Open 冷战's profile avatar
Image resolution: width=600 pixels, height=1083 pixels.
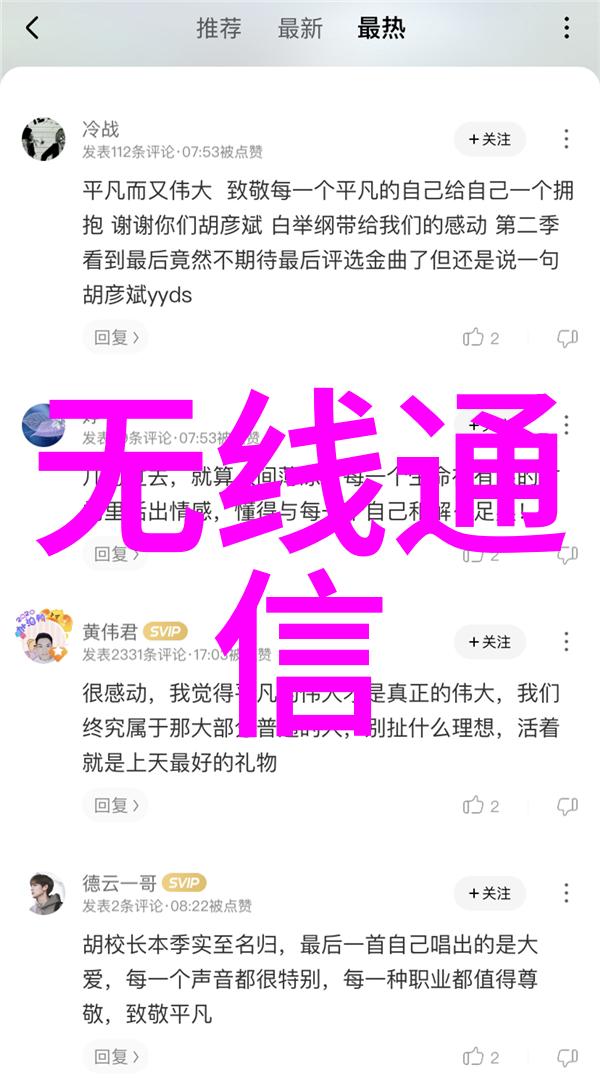43,140
